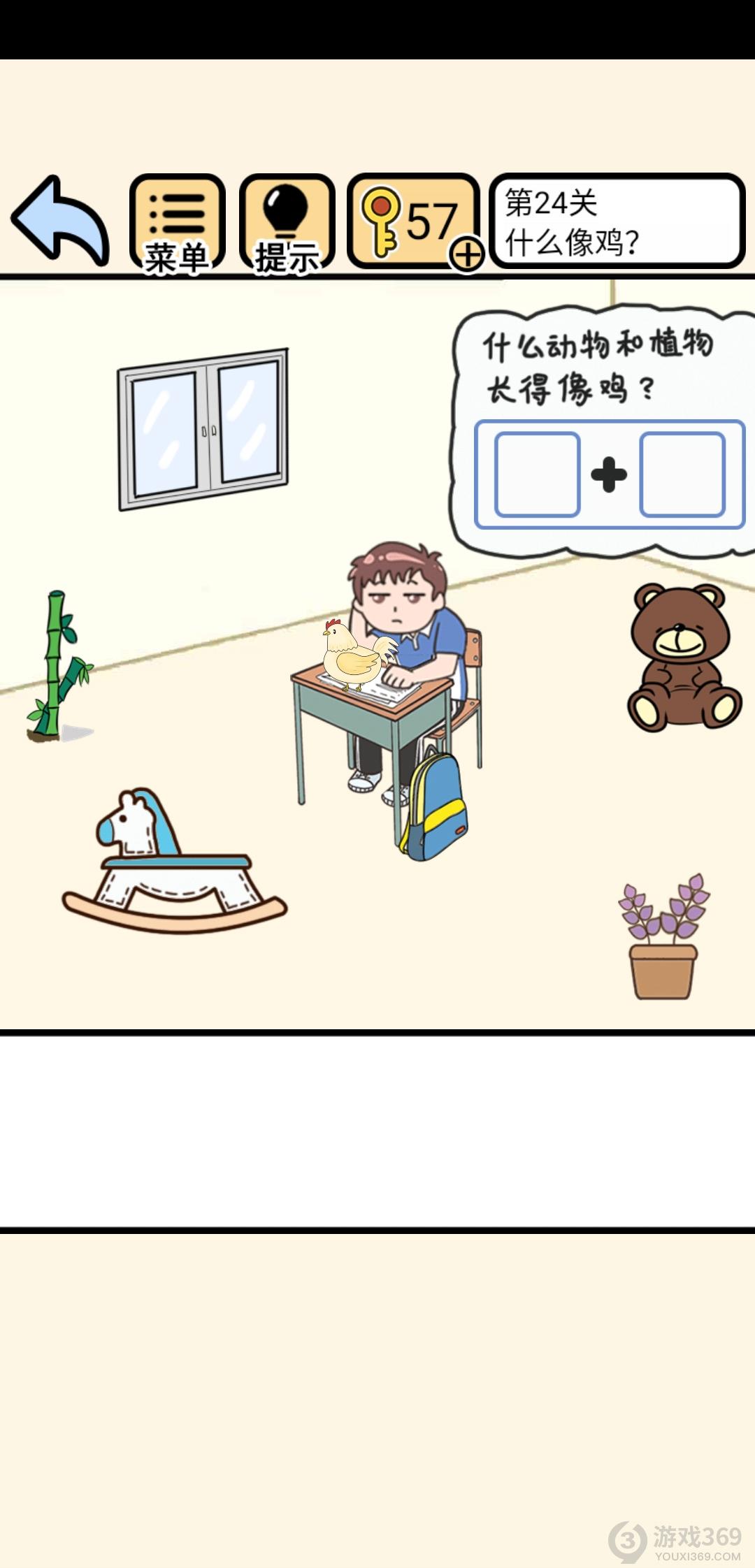
Task: Tap the chicken on the desk
Action: coord(357,654)
